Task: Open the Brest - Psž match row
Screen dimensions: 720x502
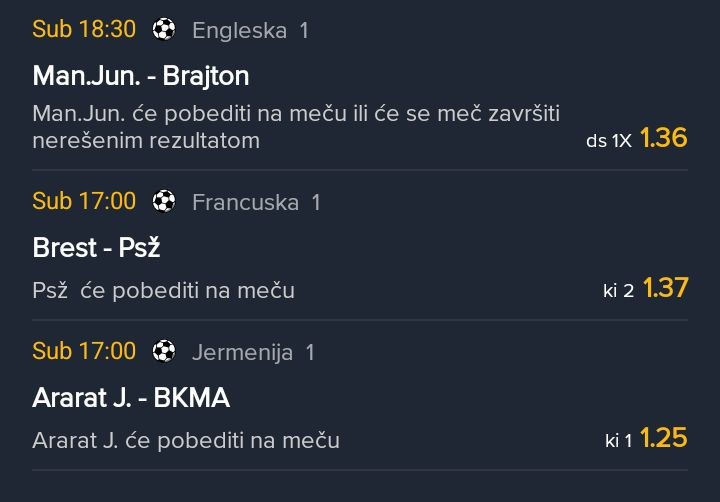Action: 97,248
